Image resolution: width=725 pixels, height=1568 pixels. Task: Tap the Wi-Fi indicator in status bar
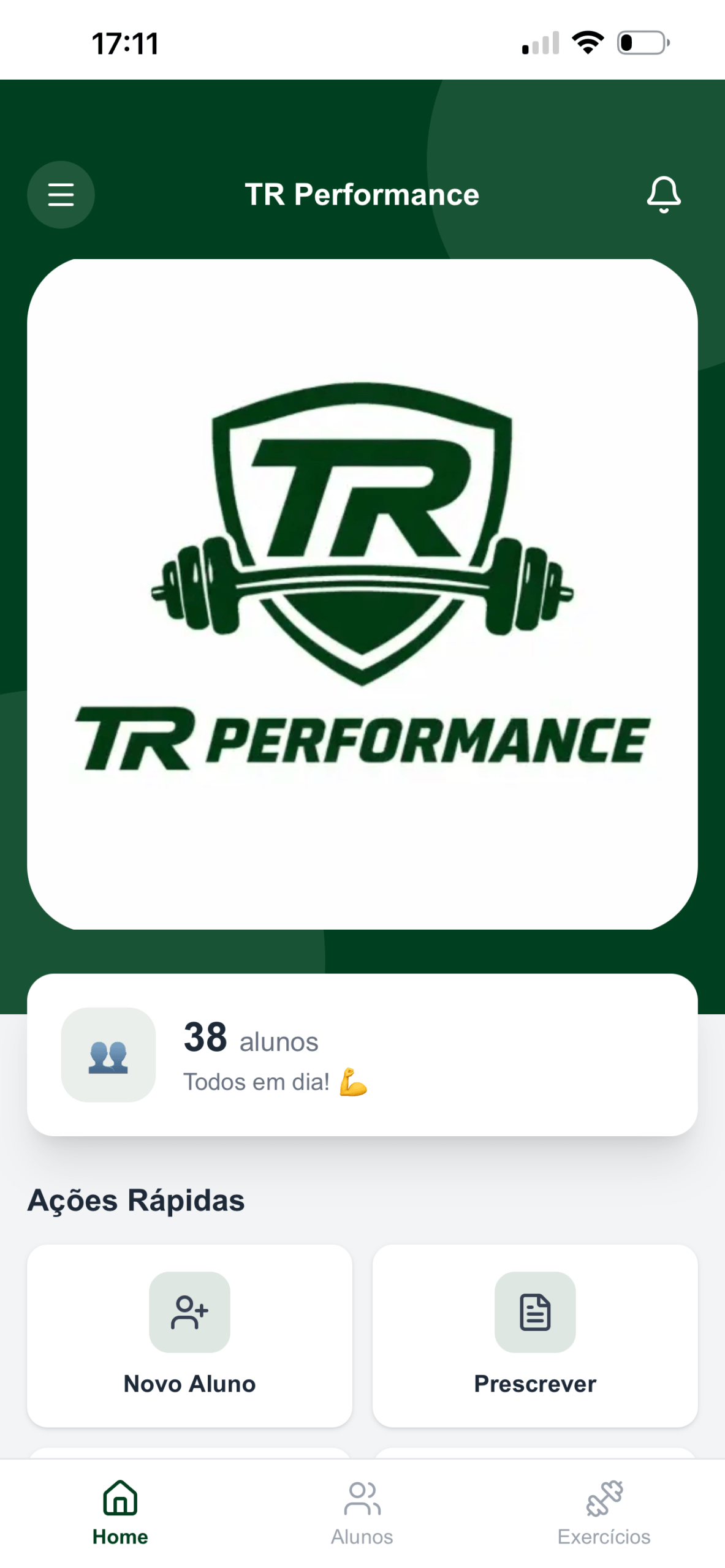pos(586,42)
